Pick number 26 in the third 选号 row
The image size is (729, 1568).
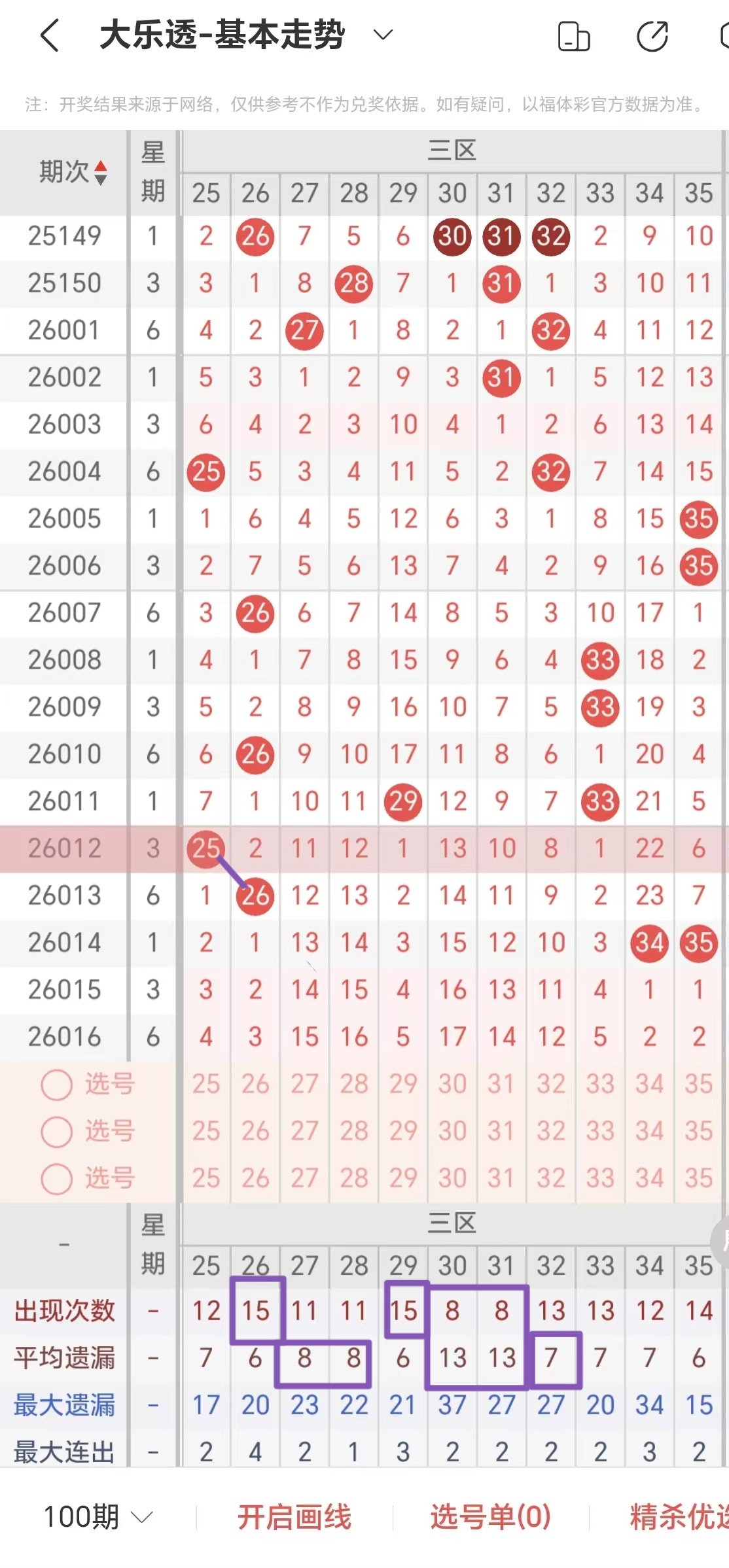[255, 1179]
